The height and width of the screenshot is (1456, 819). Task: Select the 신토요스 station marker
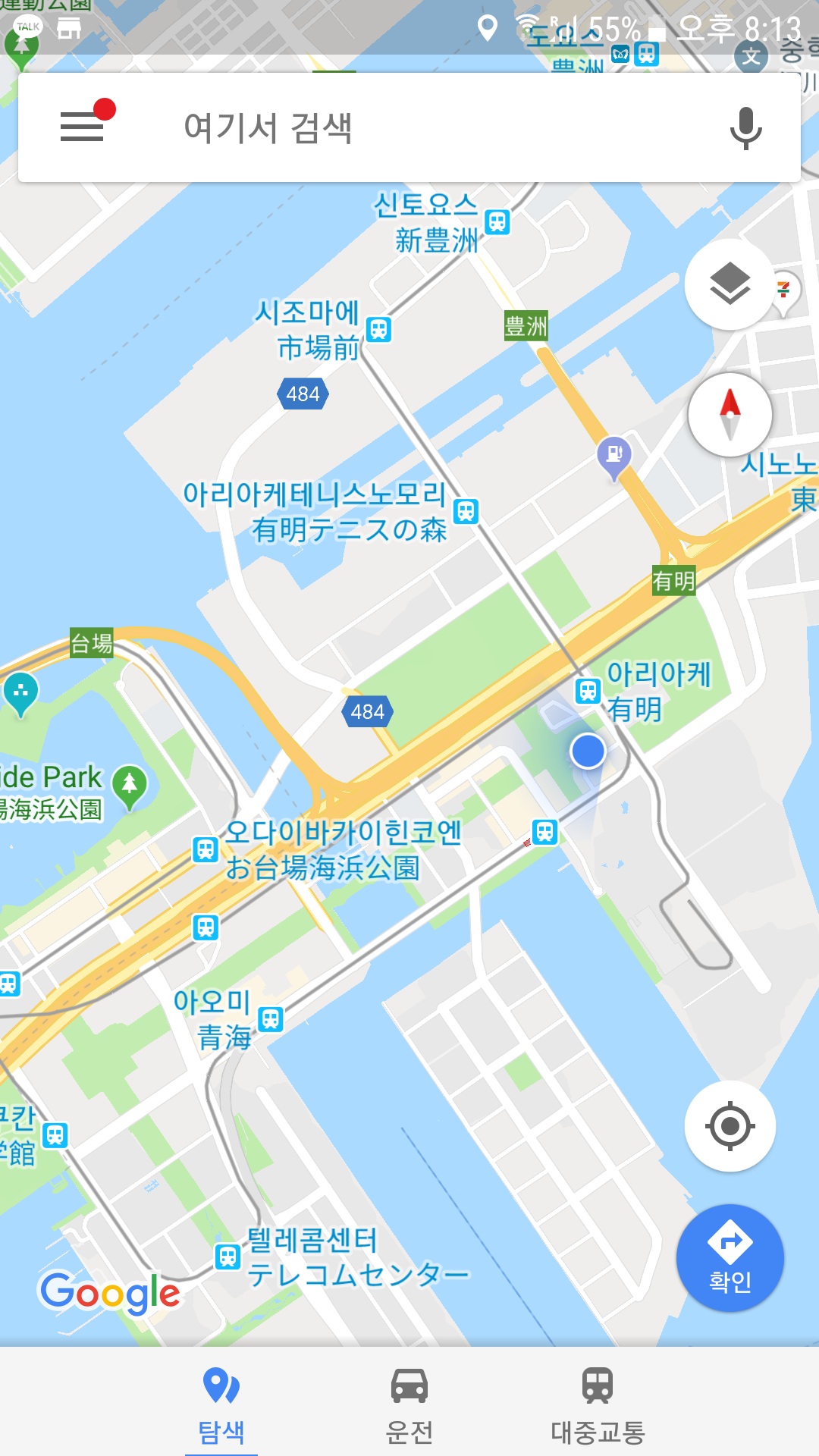click(497, 222)
